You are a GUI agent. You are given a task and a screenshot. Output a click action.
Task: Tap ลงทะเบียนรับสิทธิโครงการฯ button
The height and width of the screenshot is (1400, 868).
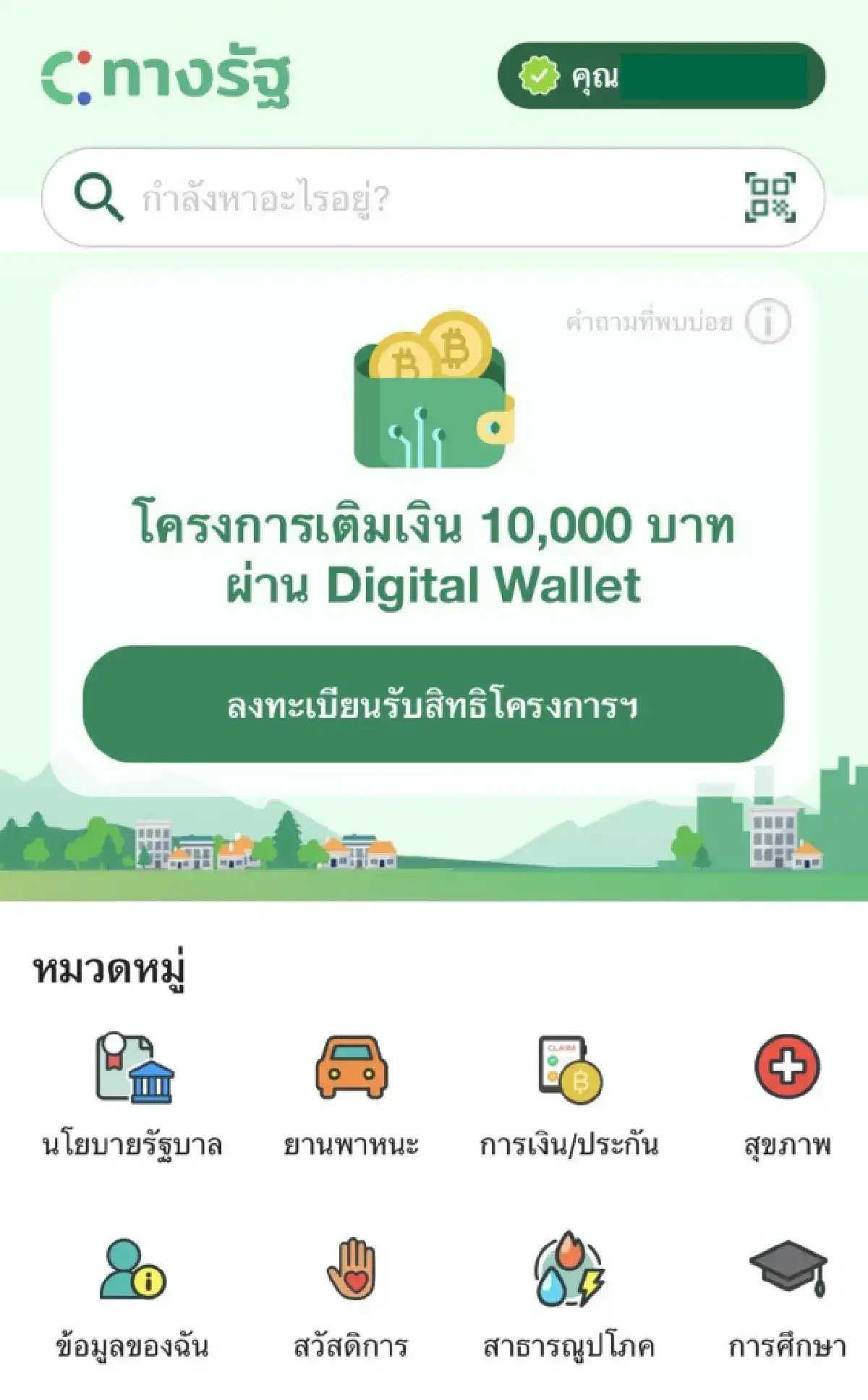tap(433, 704)
